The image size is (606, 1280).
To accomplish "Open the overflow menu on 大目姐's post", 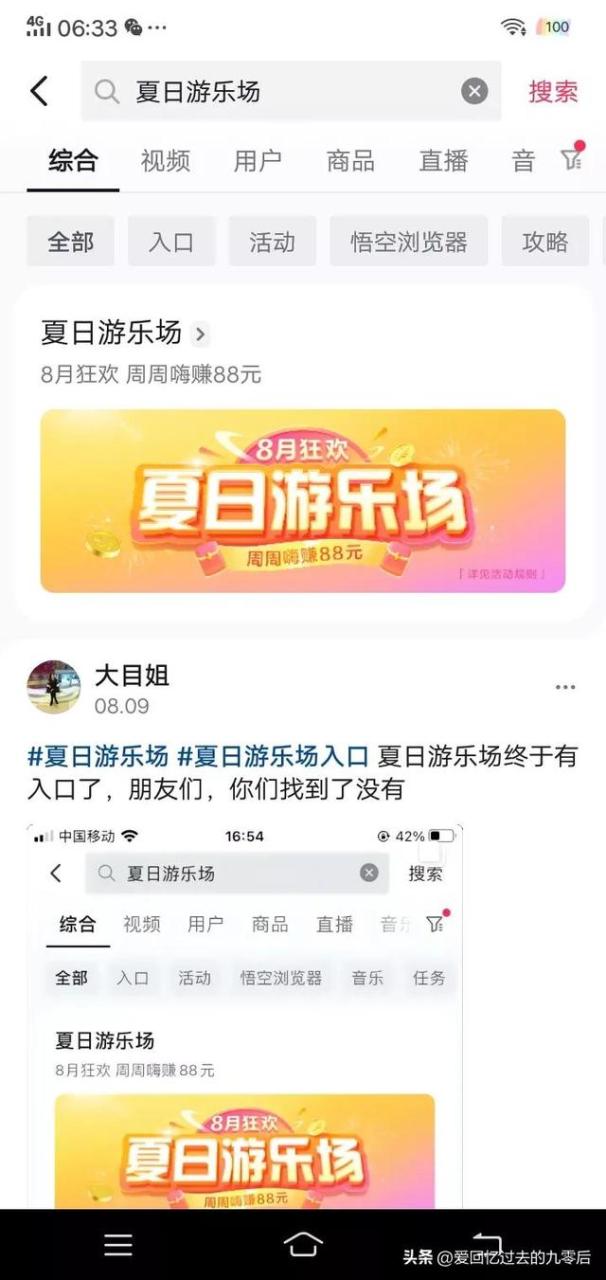I will 565,687.
